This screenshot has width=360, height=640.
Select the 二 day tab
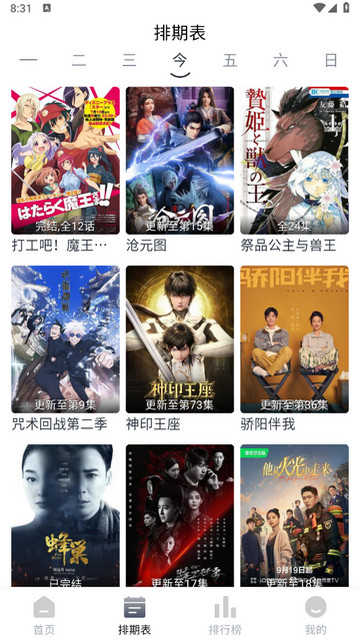(x=79, y=60)
